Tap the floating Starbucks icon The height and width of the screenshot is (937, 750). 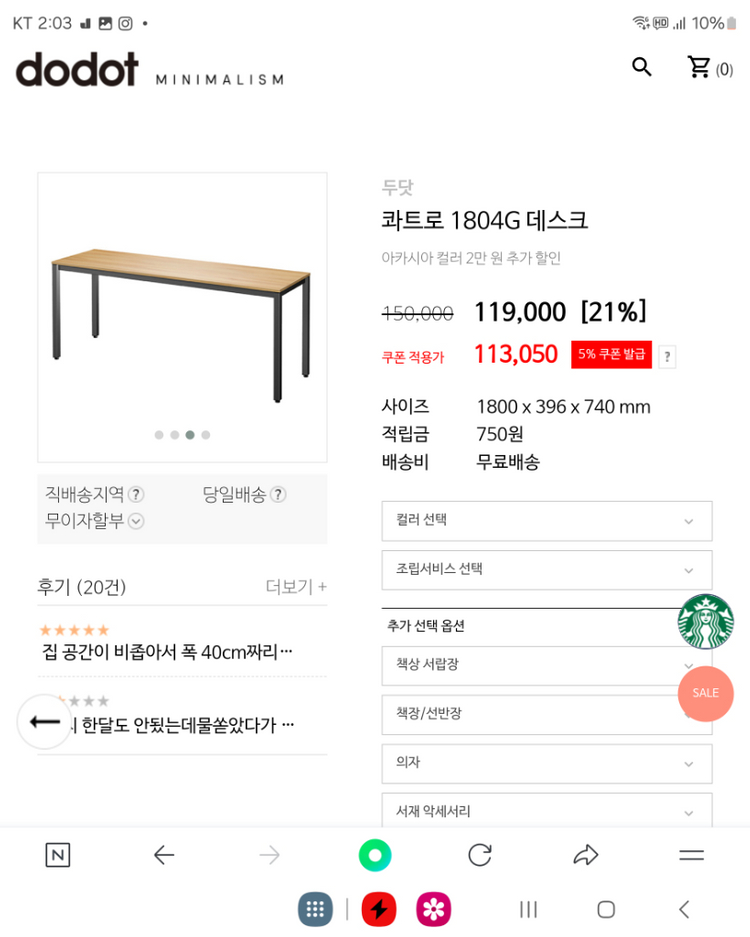pyautogui.click(x=706, y=622)
